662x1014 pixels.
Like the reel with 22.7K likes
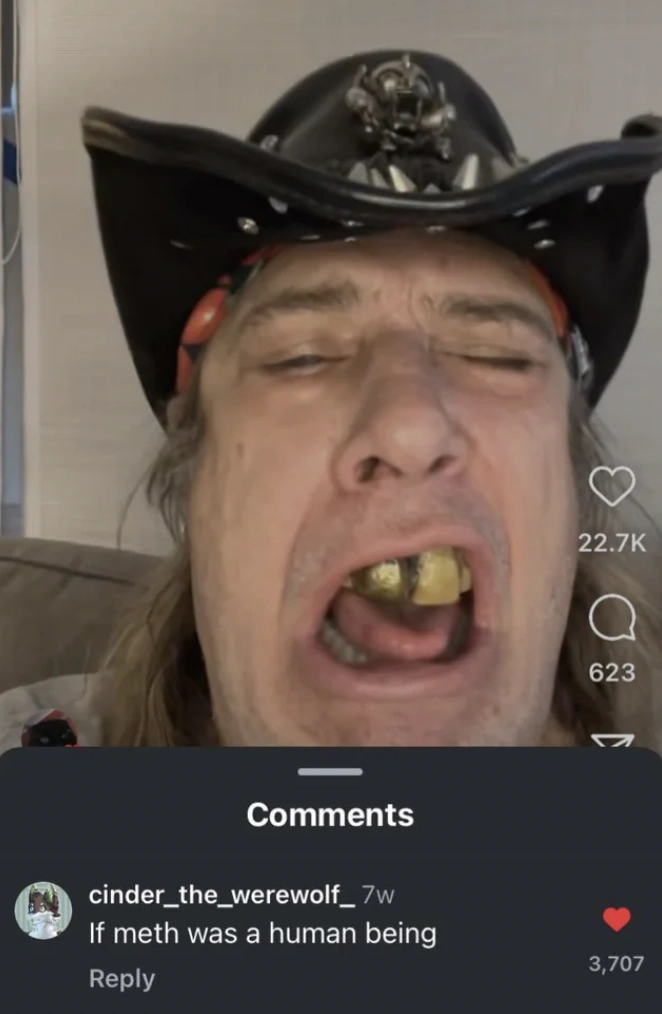point(612,487)
